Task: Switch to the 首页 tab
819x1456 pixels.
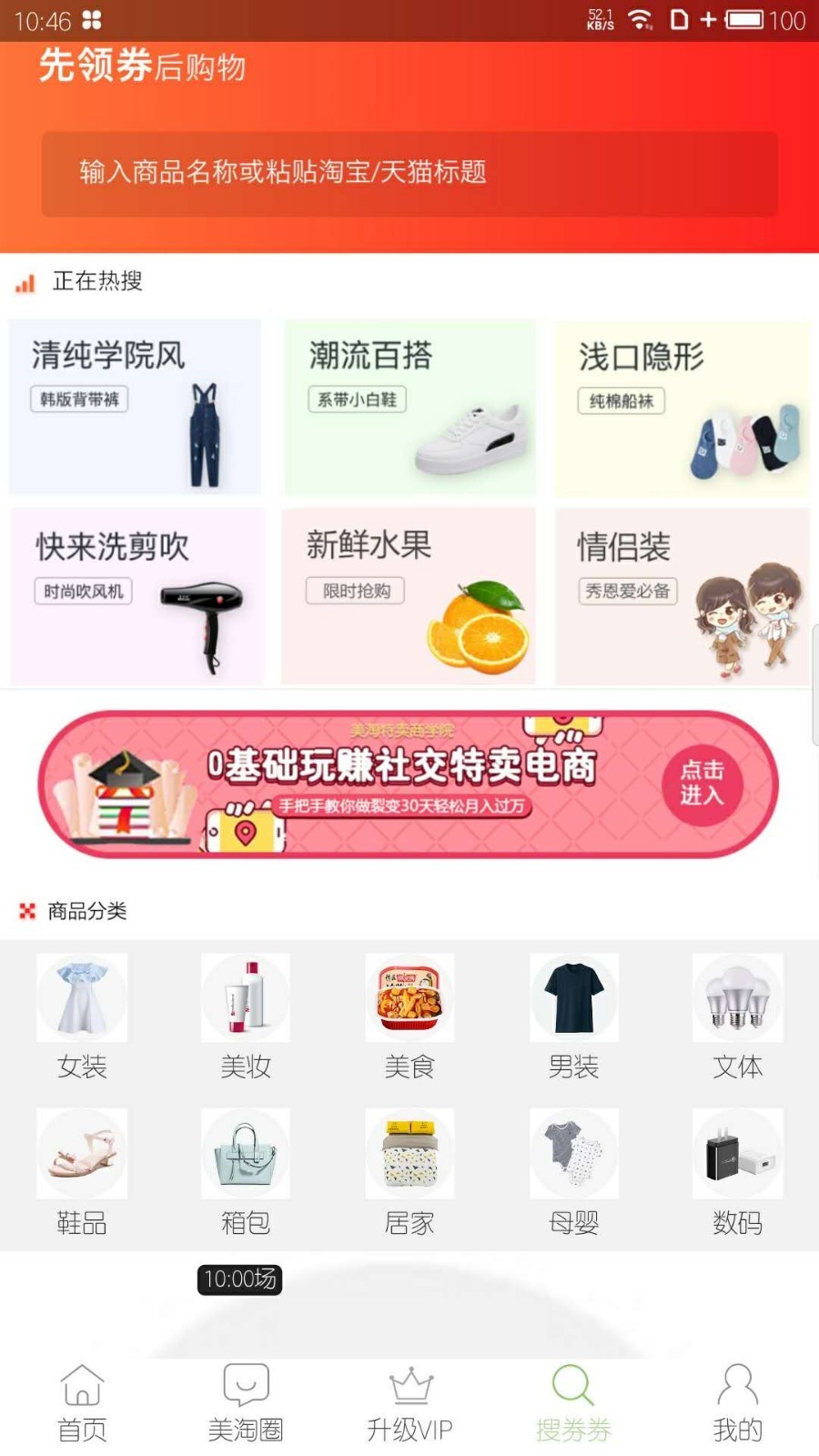Action: tap(82, 1403)
